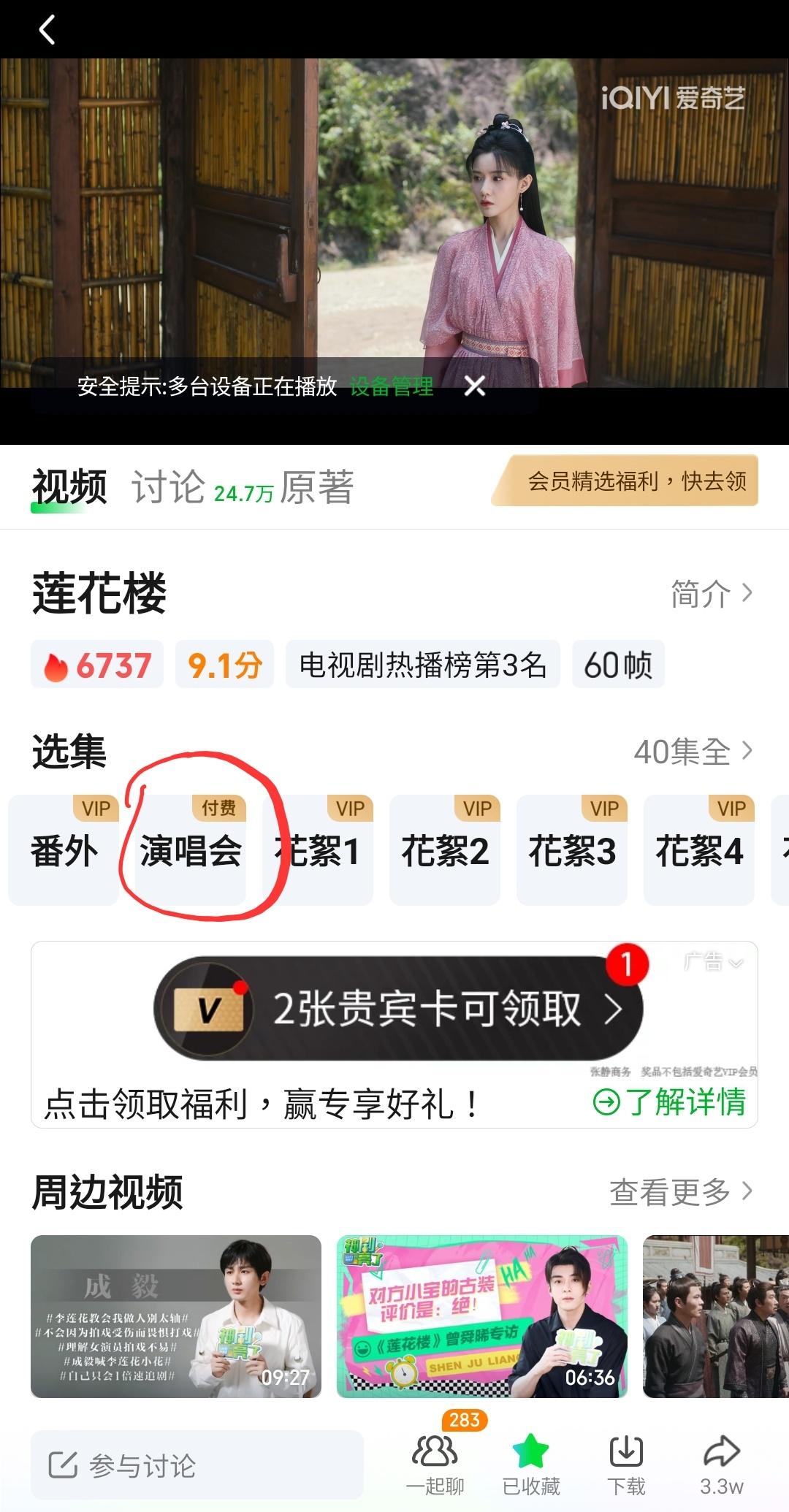View 电视剧热播榜第3名 ranking chip
Image resolution: width=789 pixels, height=1512 pixels.
point(422,665)
